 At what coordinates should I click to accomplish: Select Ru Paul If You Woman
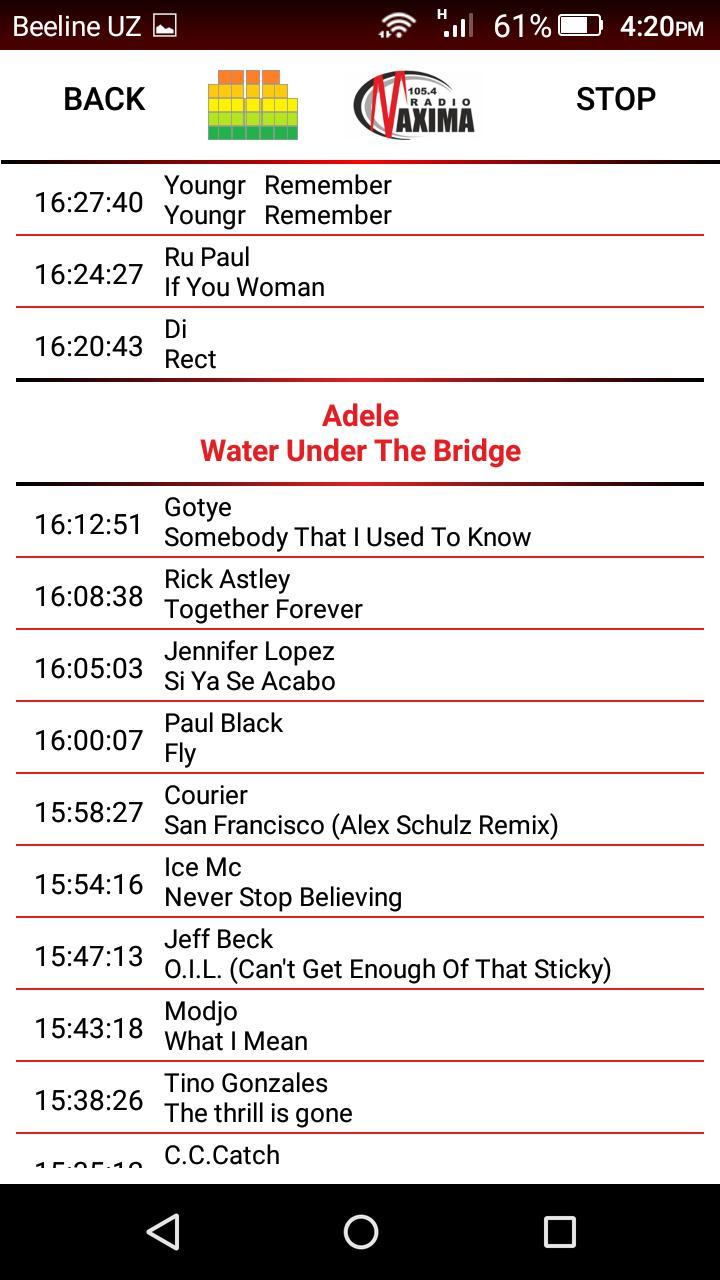[360, 273]
